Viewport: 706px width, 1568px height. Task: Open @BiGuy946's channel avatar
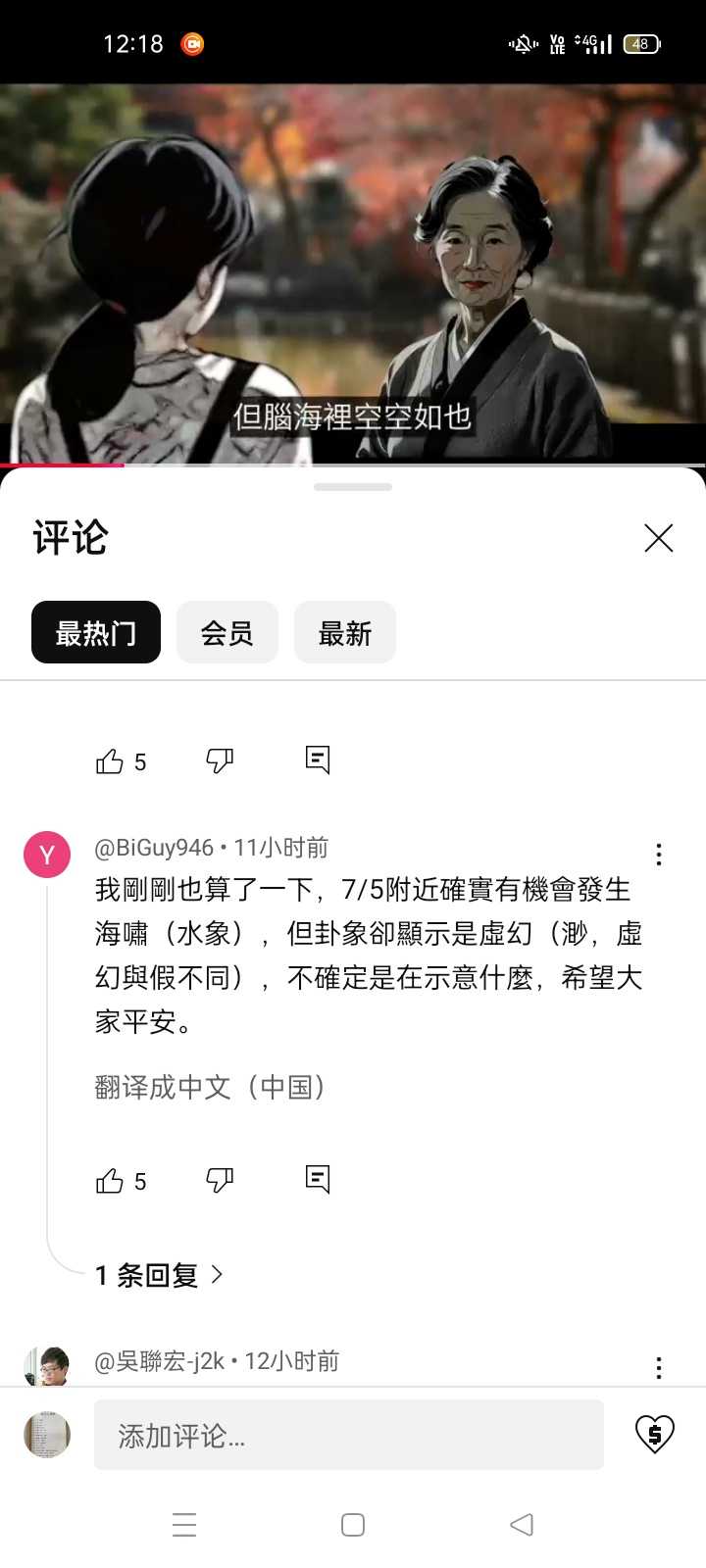pos(47,855)
